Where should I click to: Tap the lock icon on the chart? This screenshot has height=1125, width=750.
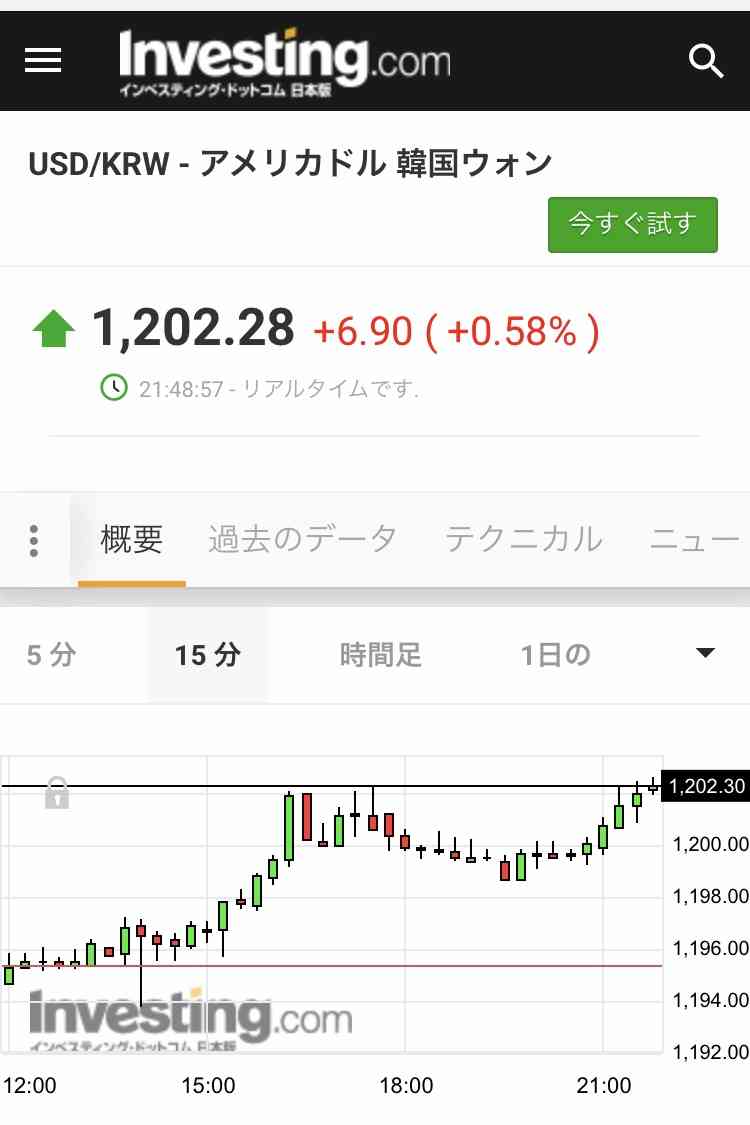point(56,796)
